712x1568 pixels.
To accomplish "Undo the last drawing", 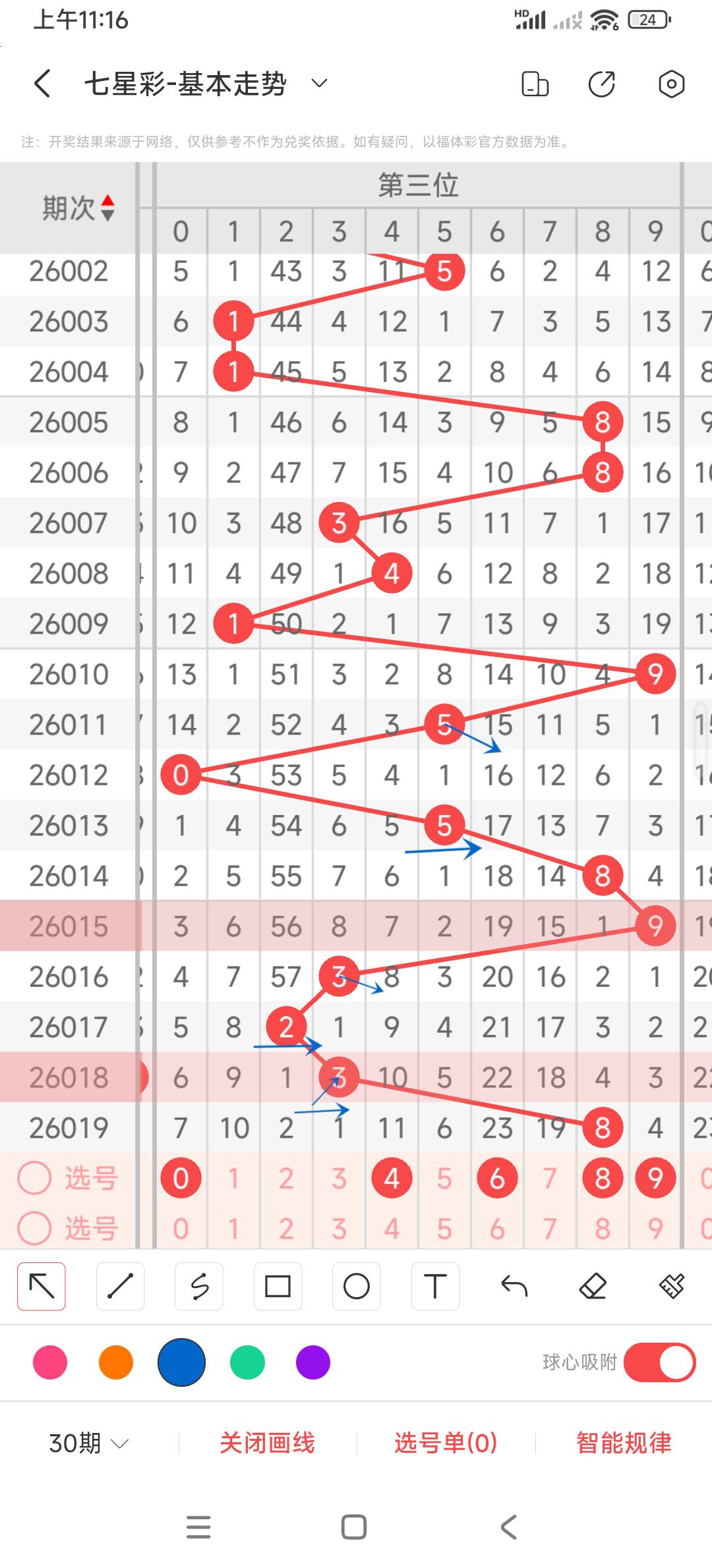I will click(x=514, y=1286).
